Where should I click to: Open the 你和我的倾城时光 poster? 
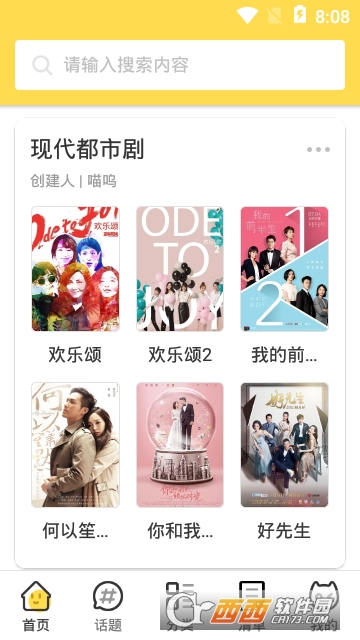[180, 445]
